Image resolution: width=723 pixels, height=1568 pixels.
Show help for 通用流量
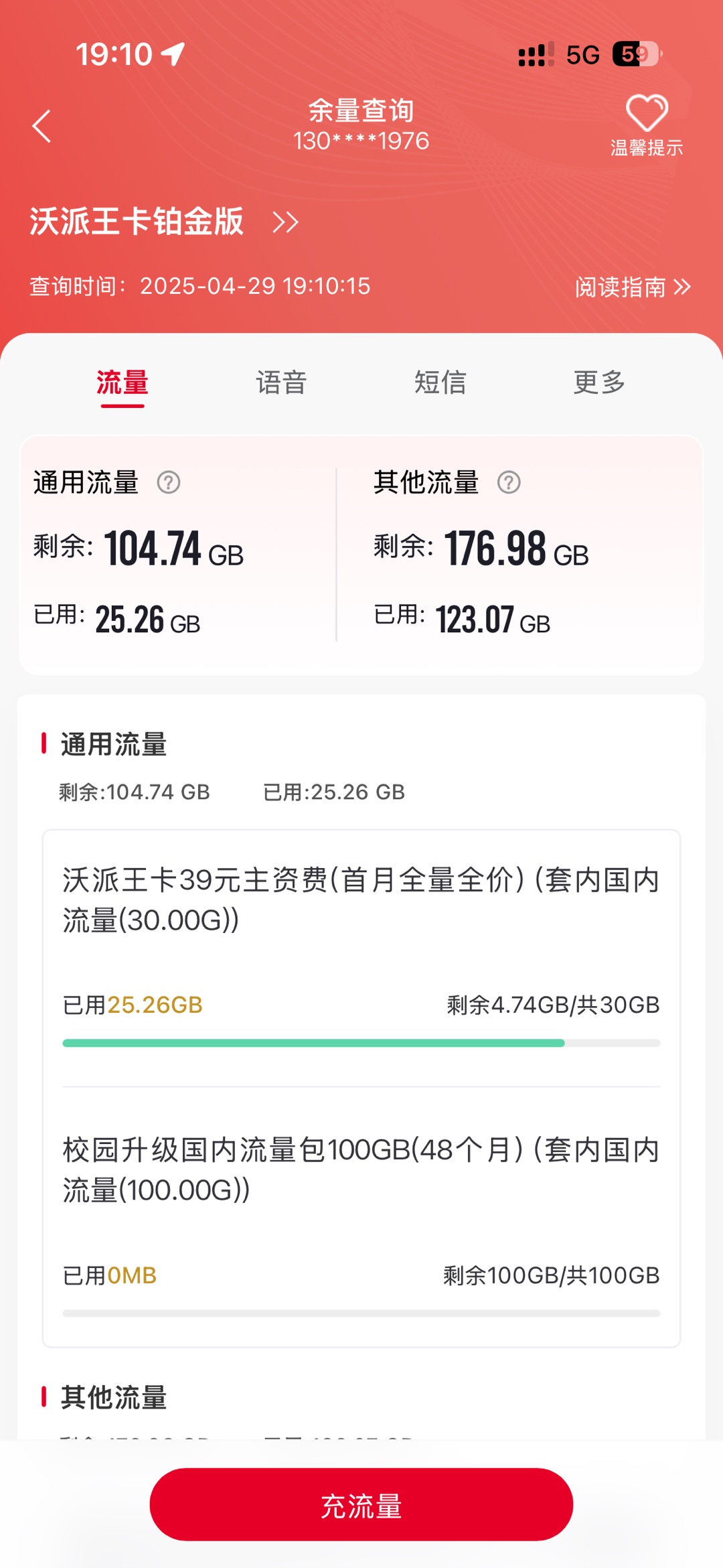(169, 482)
